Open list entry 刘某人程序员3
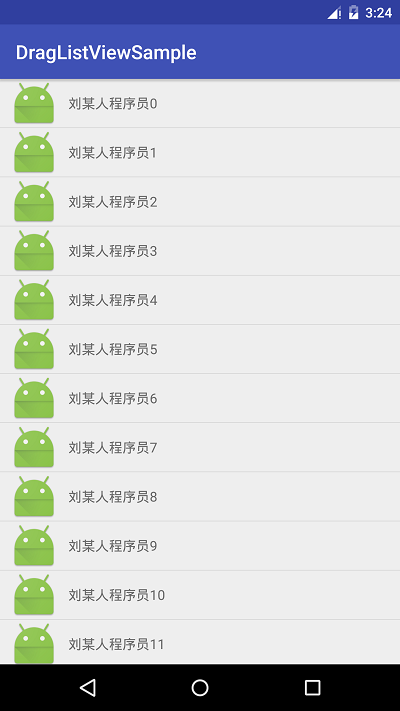This screenshot has width=400, height=711. click(200, 251)
